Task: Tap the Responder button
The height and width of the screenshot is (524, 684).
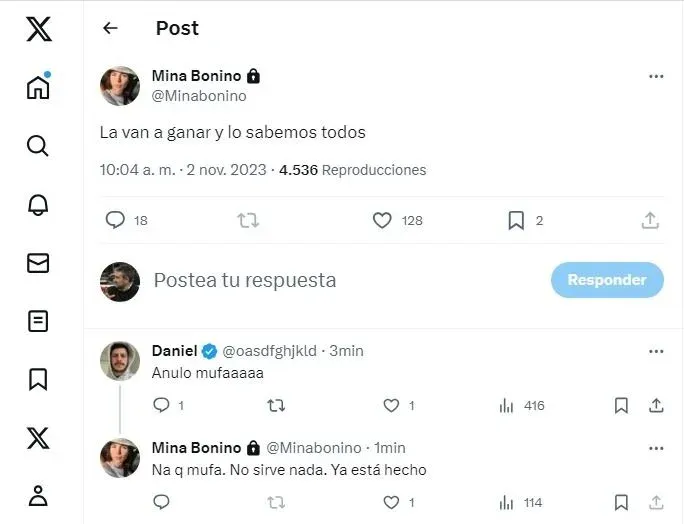Action: coord(607,280)
